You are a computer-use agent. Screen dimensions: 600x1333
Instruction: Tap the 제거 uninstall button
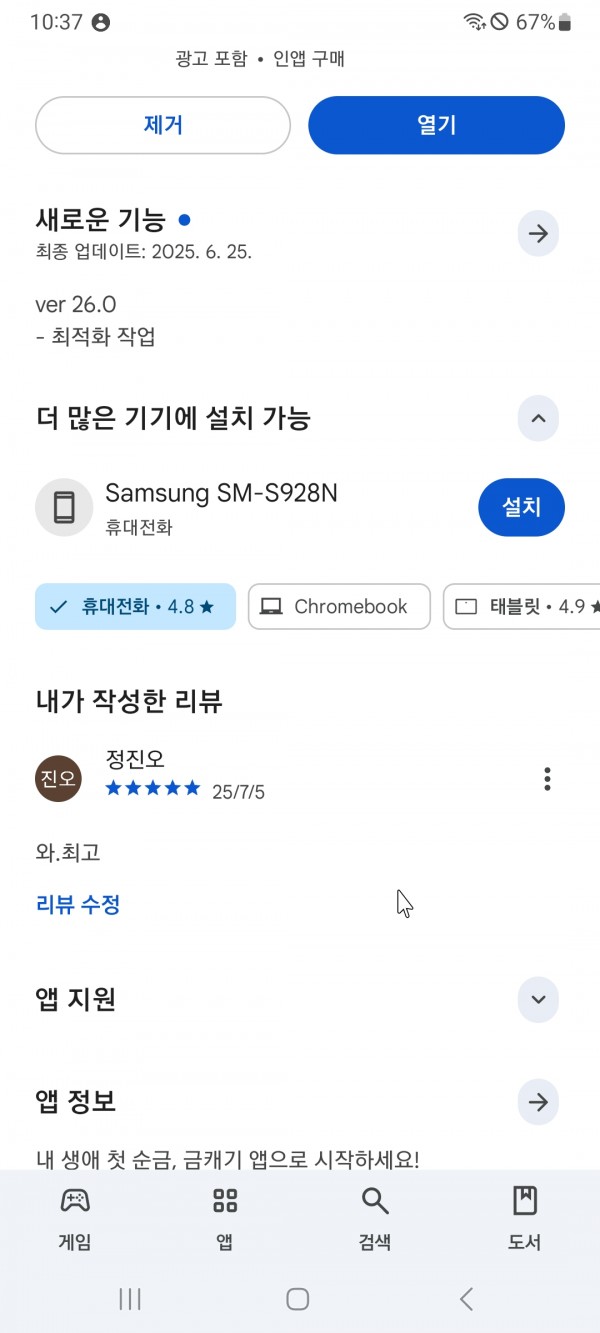163,125
